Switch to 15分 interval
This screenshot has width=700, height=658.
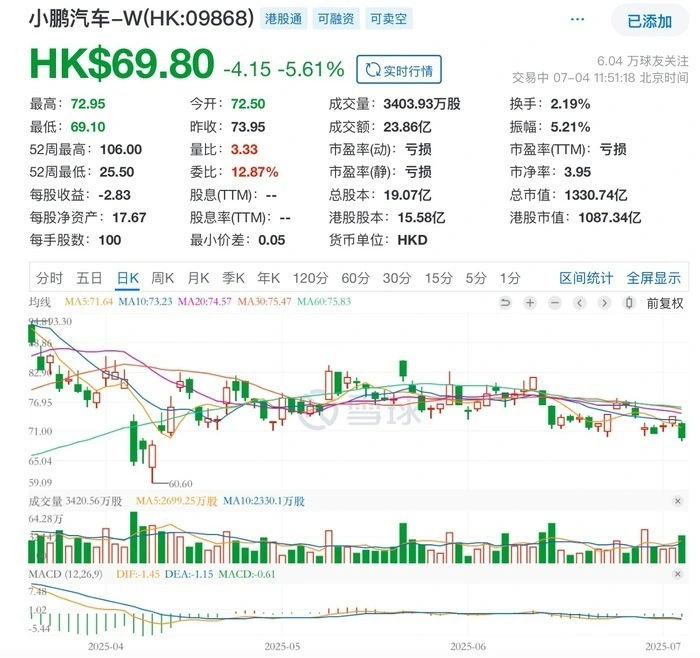(437, 278)
